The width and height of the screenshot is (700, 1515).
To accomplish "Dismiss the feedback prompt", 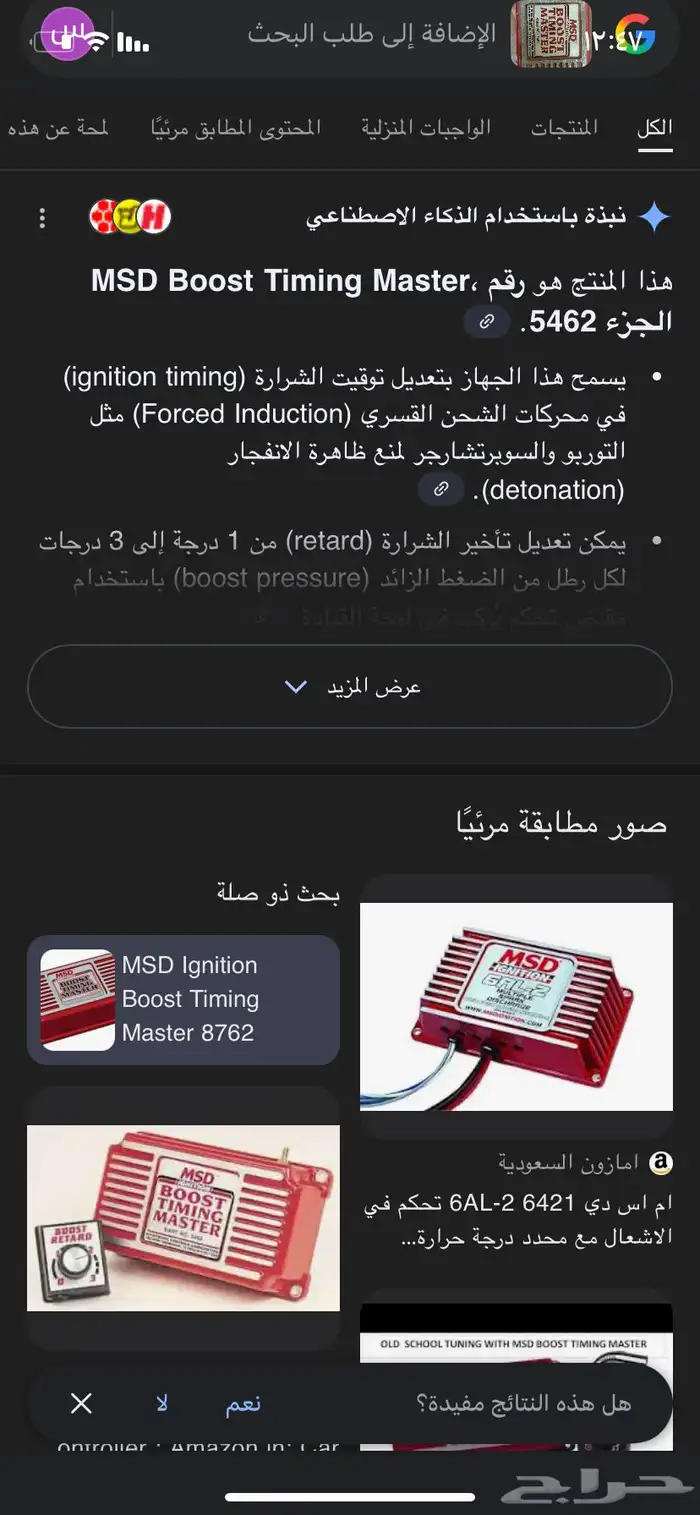I will [x=81, y=1403].
